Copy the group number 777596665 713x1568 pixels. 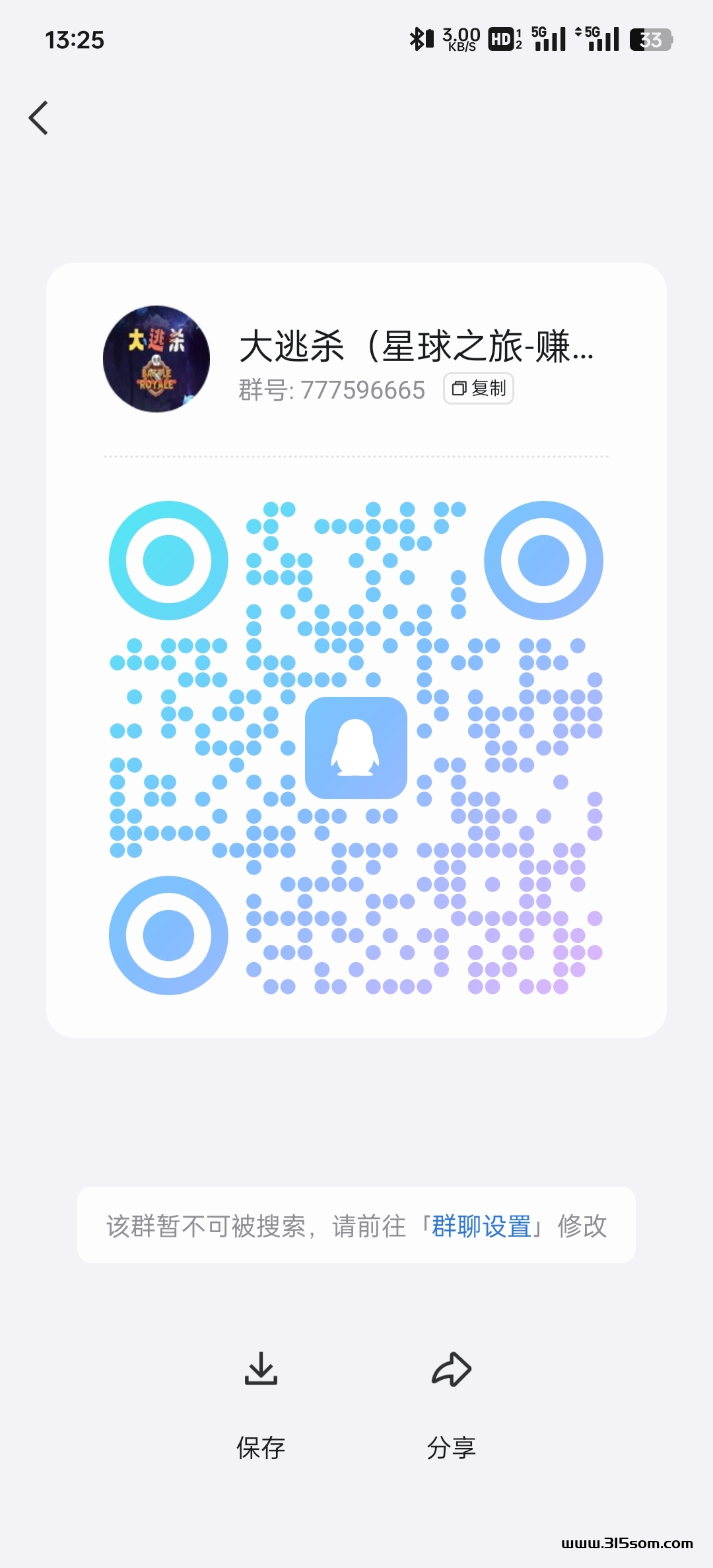[x=479, y=389]
